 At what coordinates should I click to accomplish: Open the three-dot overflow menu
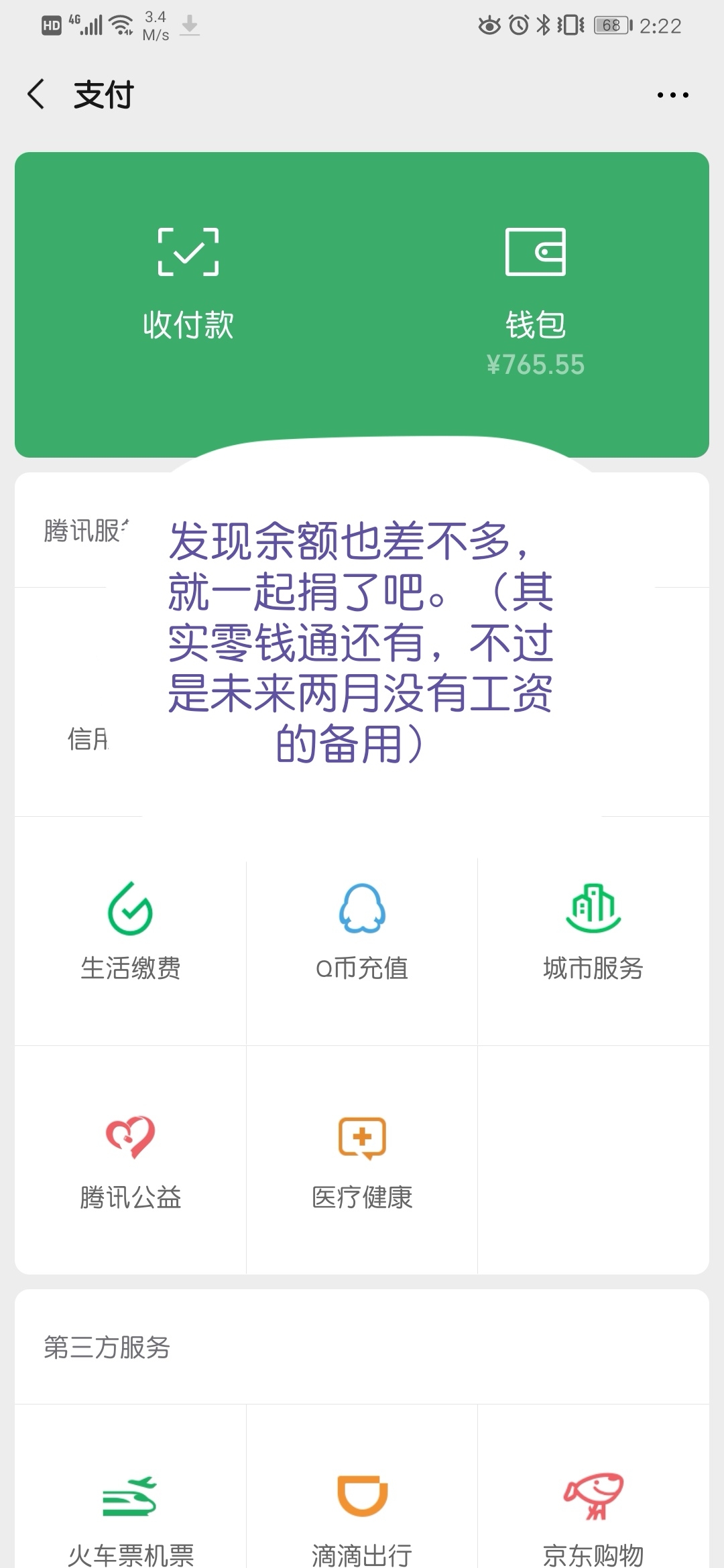click(672, 95)
